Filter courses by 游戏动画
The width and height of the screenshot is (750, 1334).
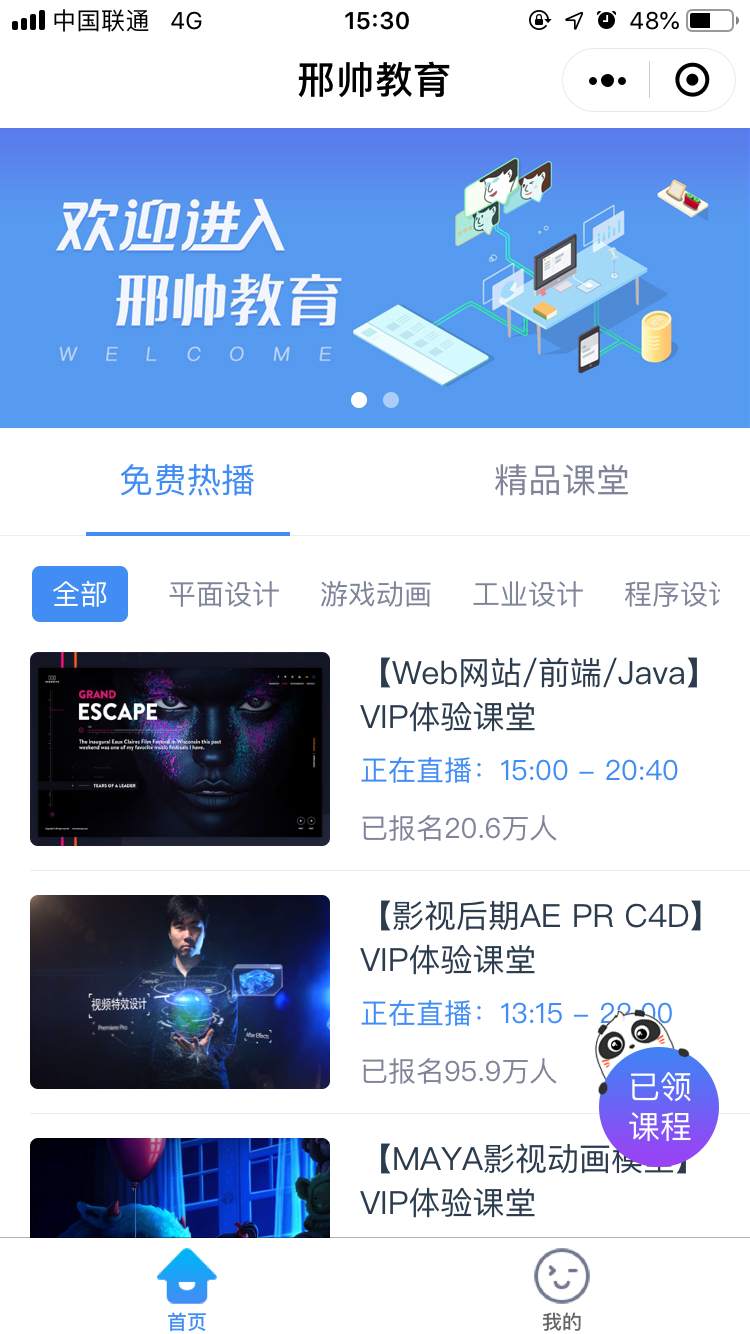tap(376, 594)
